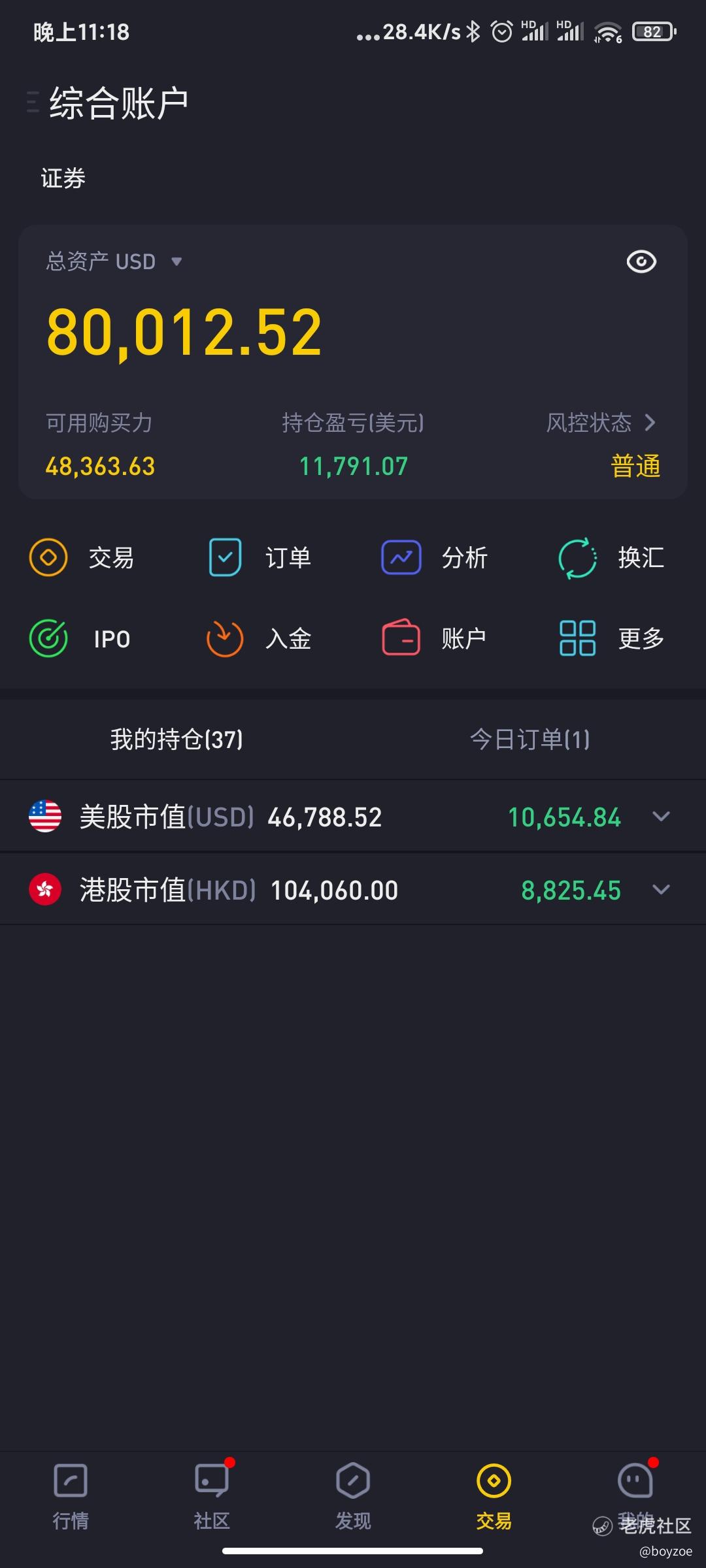The height and width of the screenshot is (1568, 706).
Task: Open the 交易 shortcut next to 订单
Action: coord(82,557)
